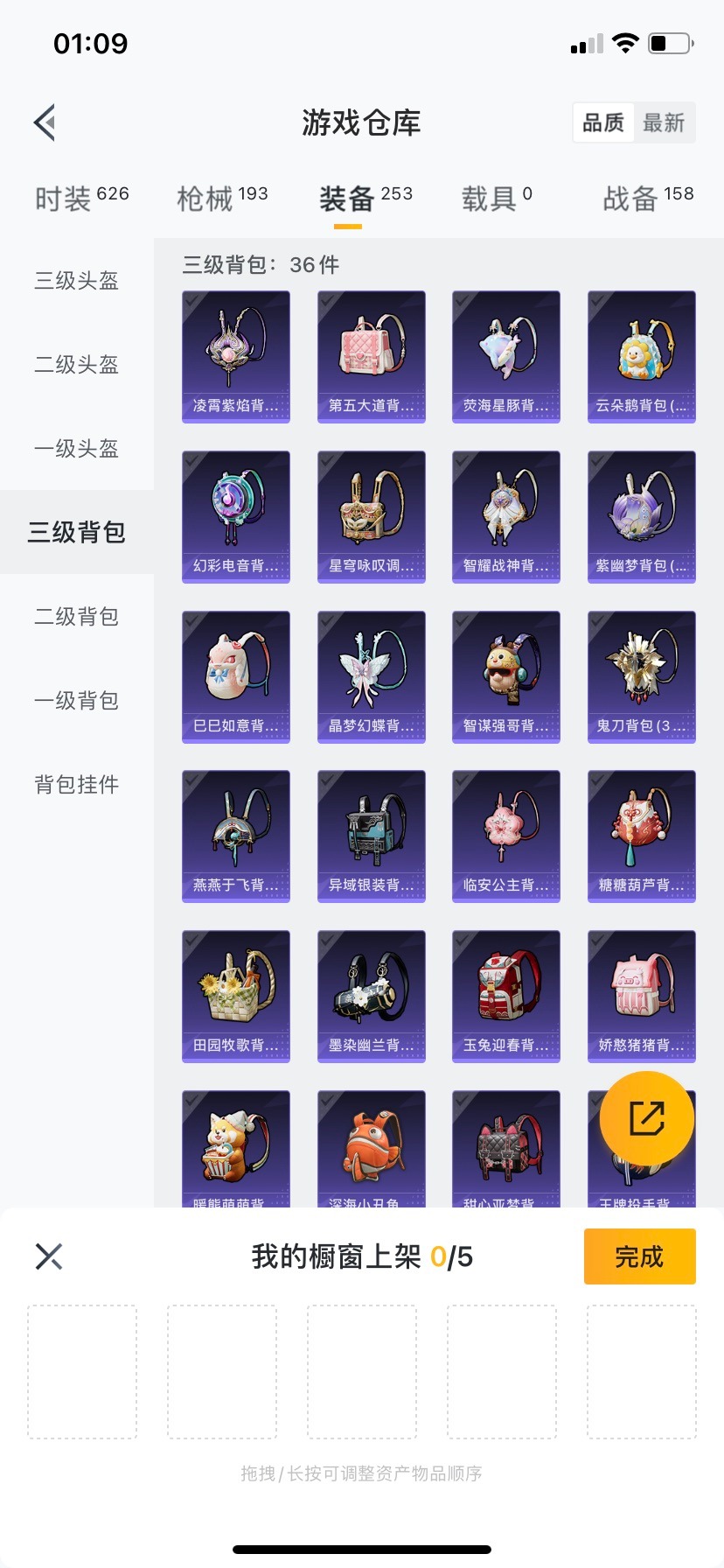724x1568 pixels.
Task: Go back from 游戏仓库 page
Action: click(45, 122)
